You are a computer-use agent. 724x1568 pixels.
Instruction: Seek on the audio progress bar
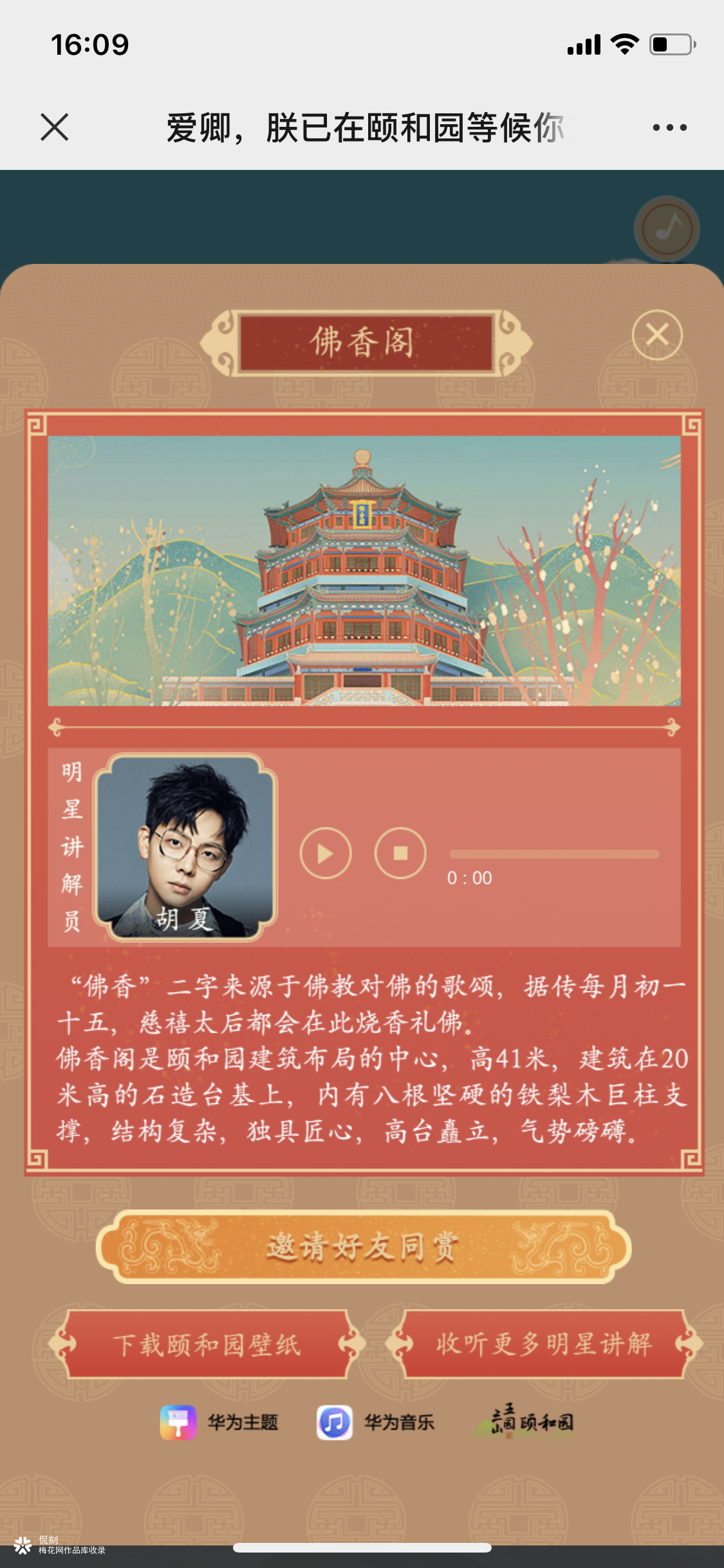point(553,854)
